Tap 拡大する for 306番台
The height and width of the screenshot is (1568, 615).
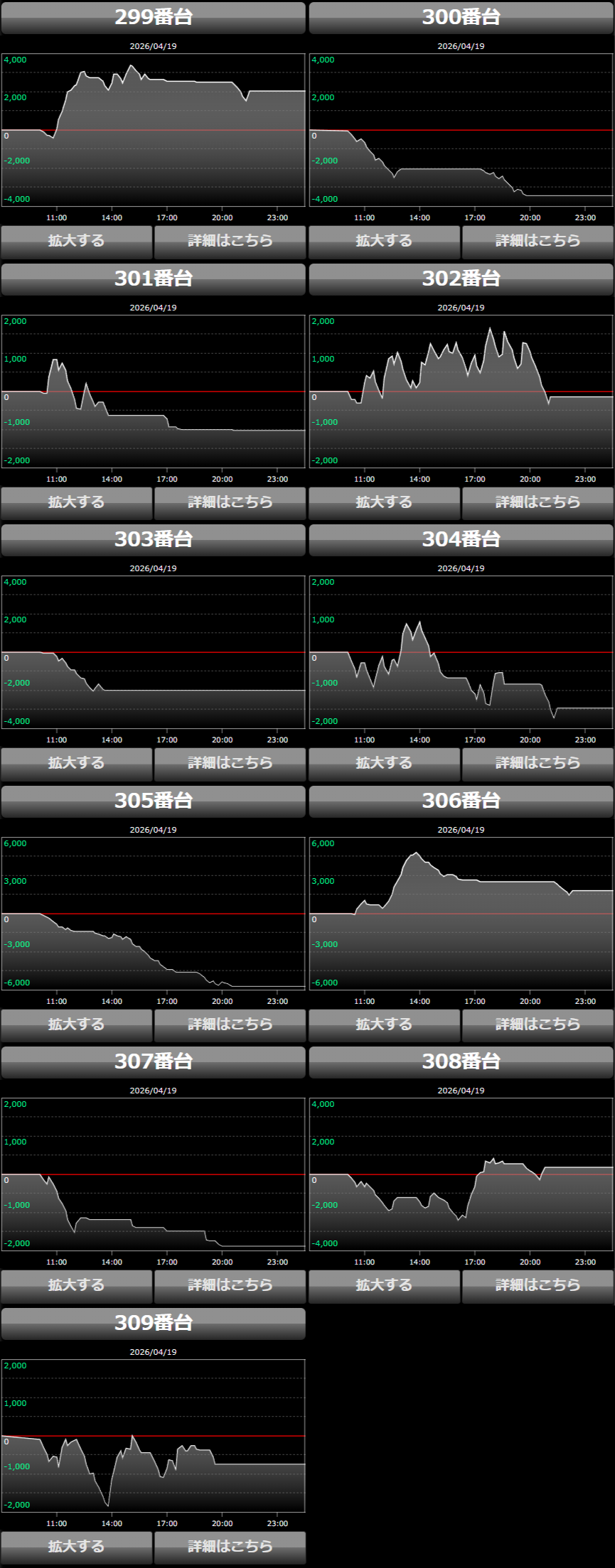384,1024
